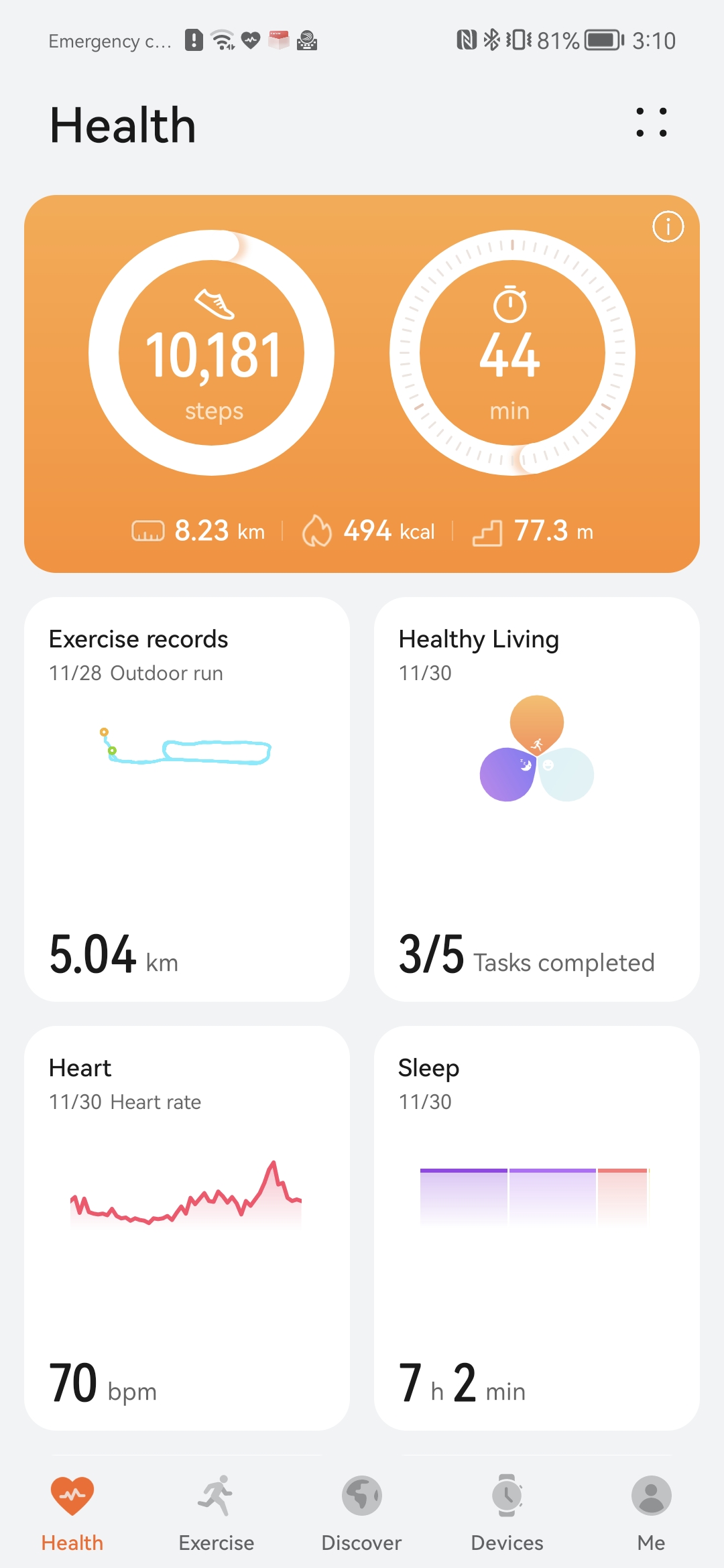Open the four-dot overflow menu

coord(652,123)
